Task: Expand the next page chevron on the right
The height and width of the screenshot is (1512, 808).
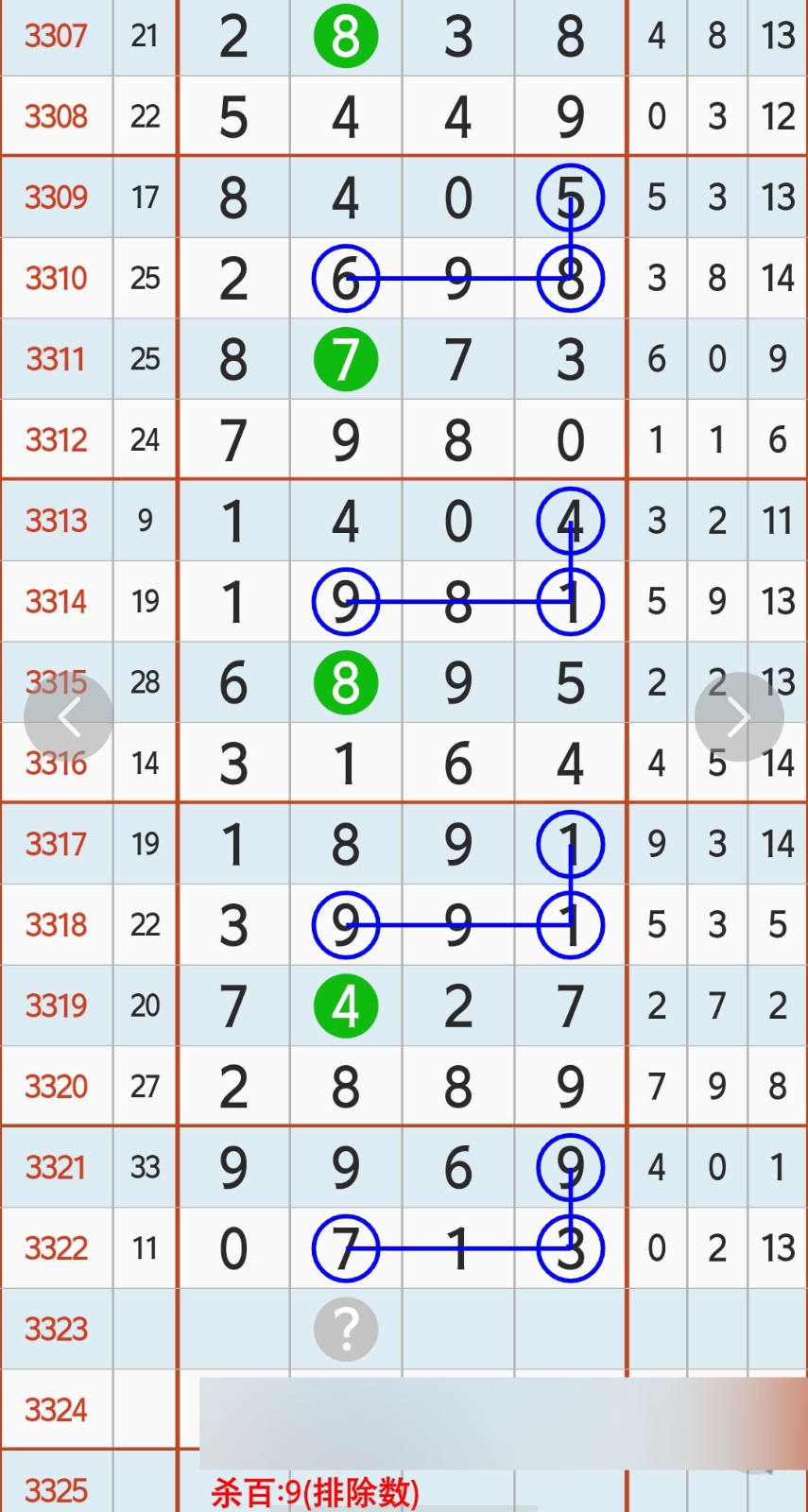Action: click(x=738, y=716)
